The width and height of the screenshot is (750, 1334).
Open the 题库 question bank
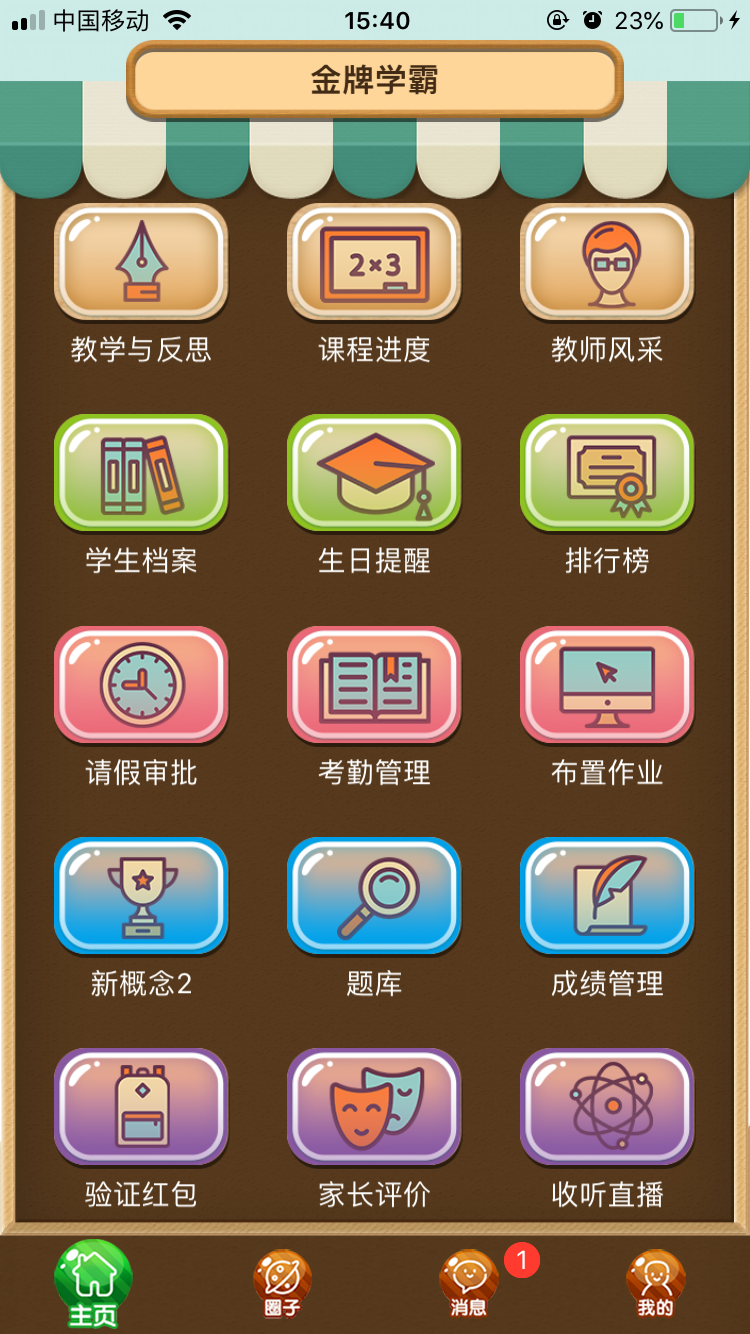point(374,896)
